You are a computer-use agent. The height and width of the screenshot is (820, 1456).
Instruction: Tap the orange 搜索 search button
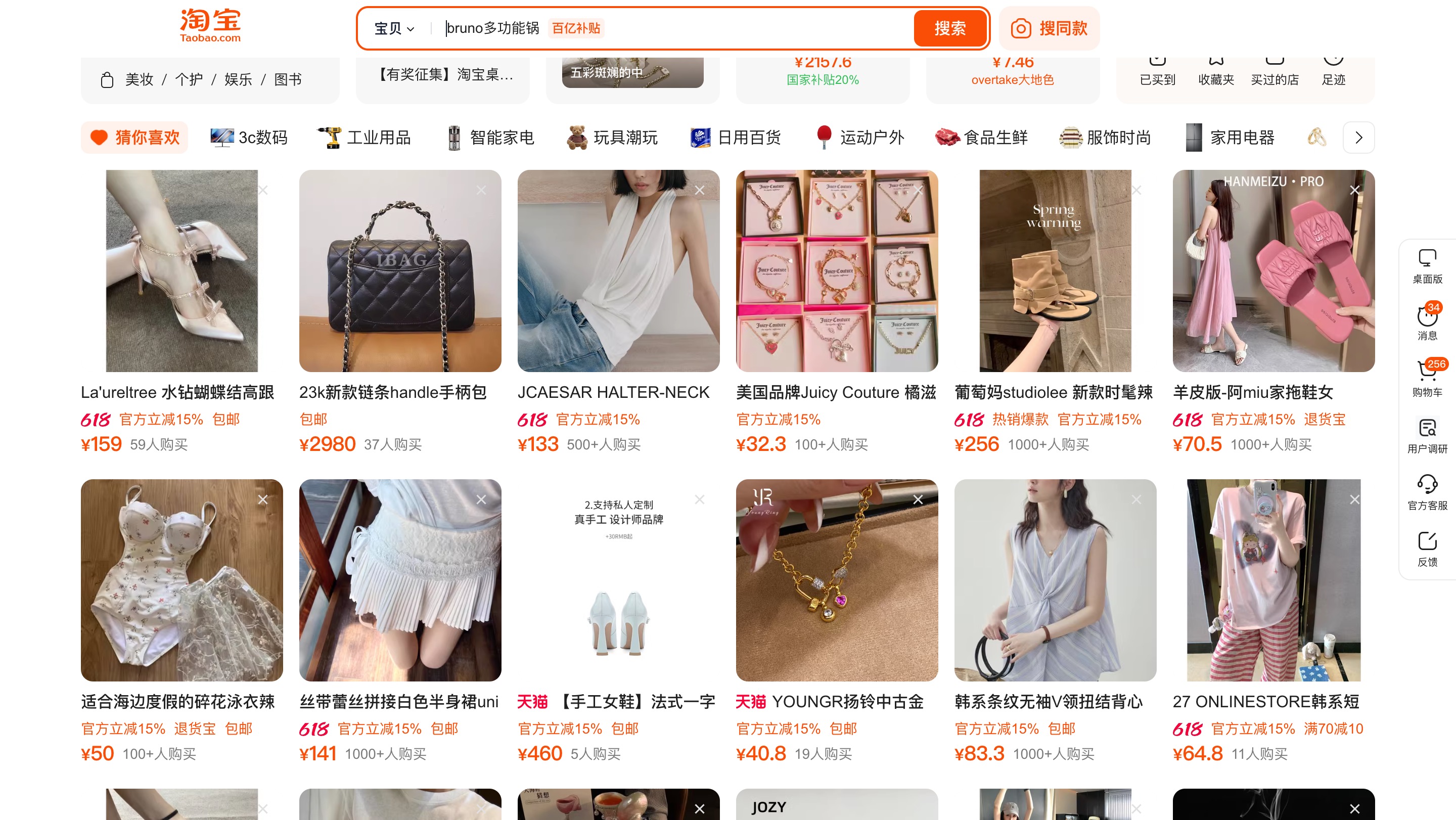coord(949,28)
